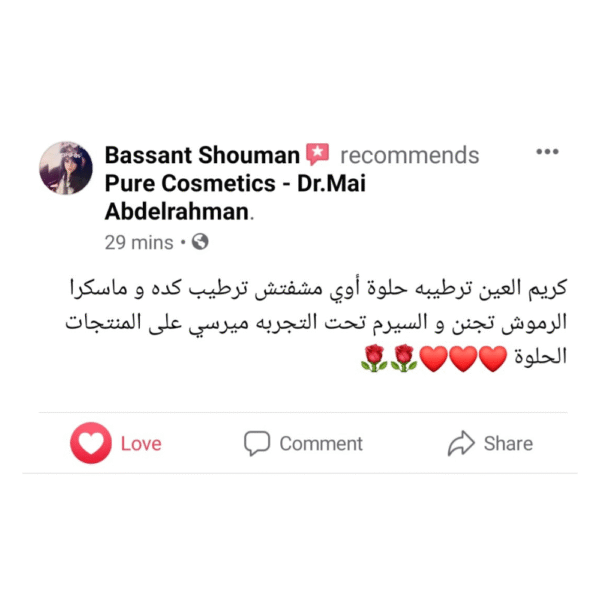Tap the Love reaction button

pos(116,443)
